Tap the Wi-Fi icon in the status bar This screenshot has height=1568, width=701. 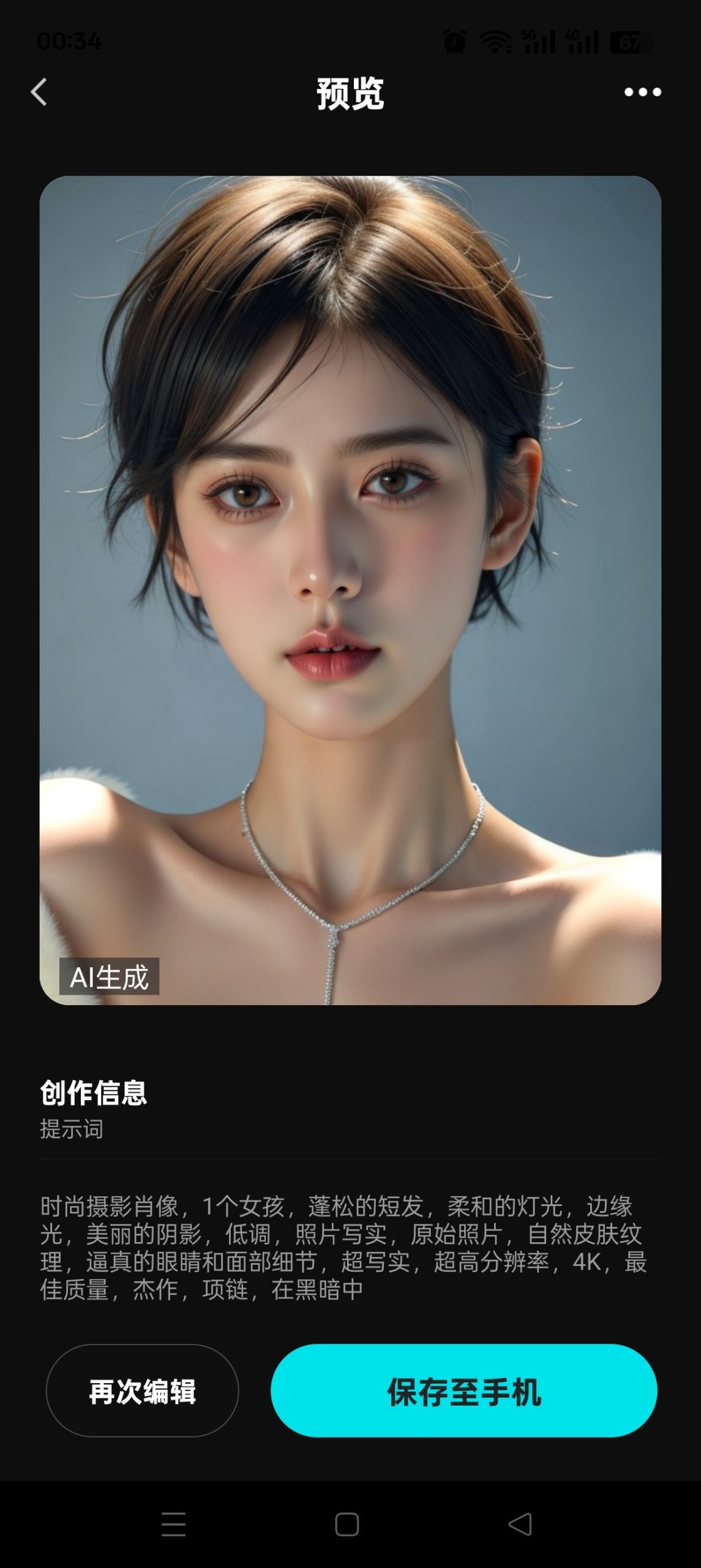tap(493, 41)
